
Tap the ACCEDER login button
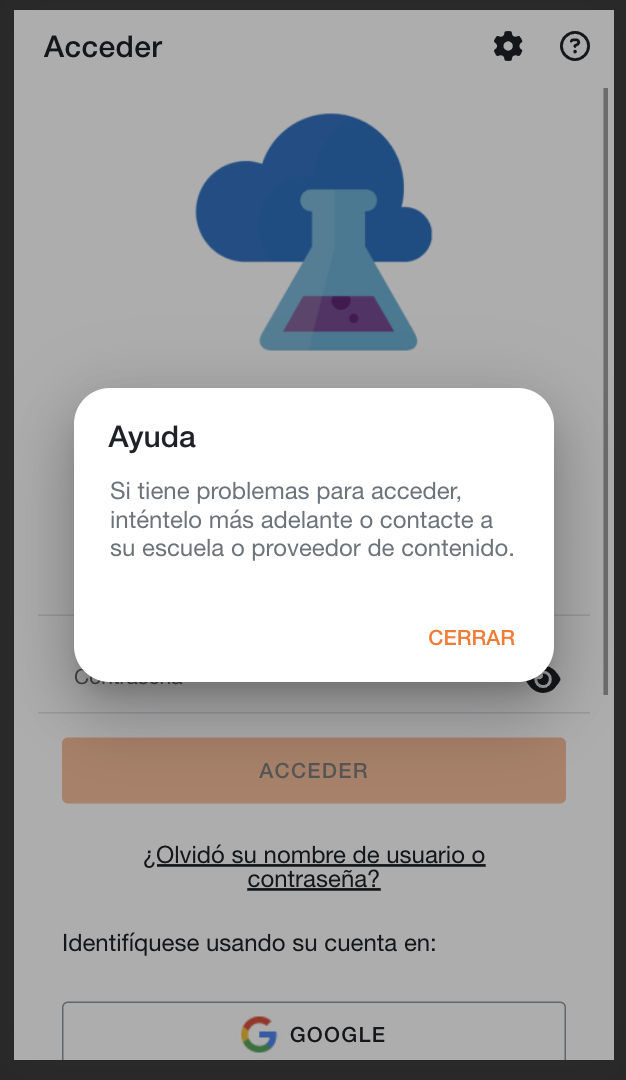tap(314, 770)
